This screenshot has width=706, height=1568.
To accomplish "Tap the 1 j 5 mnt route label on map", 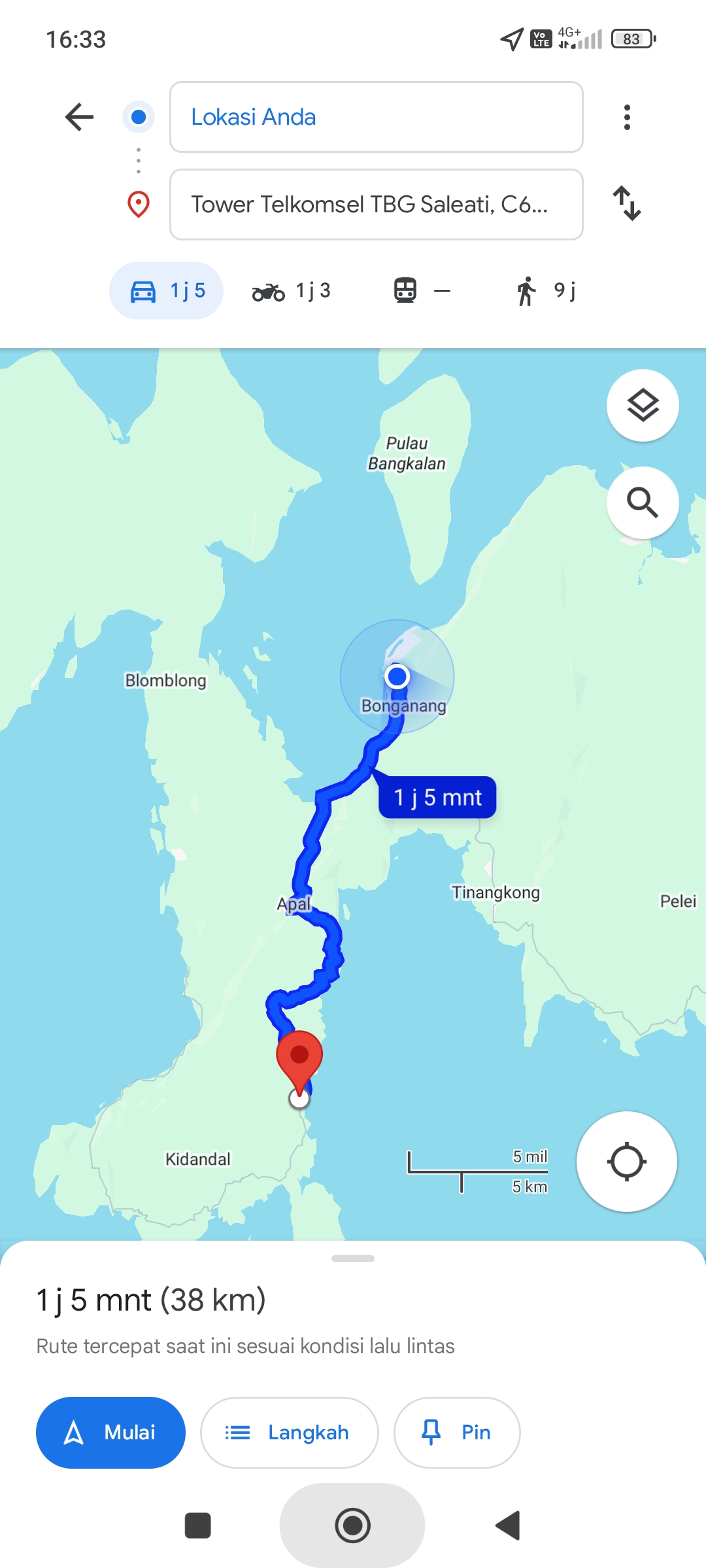I will coord(437,797).
